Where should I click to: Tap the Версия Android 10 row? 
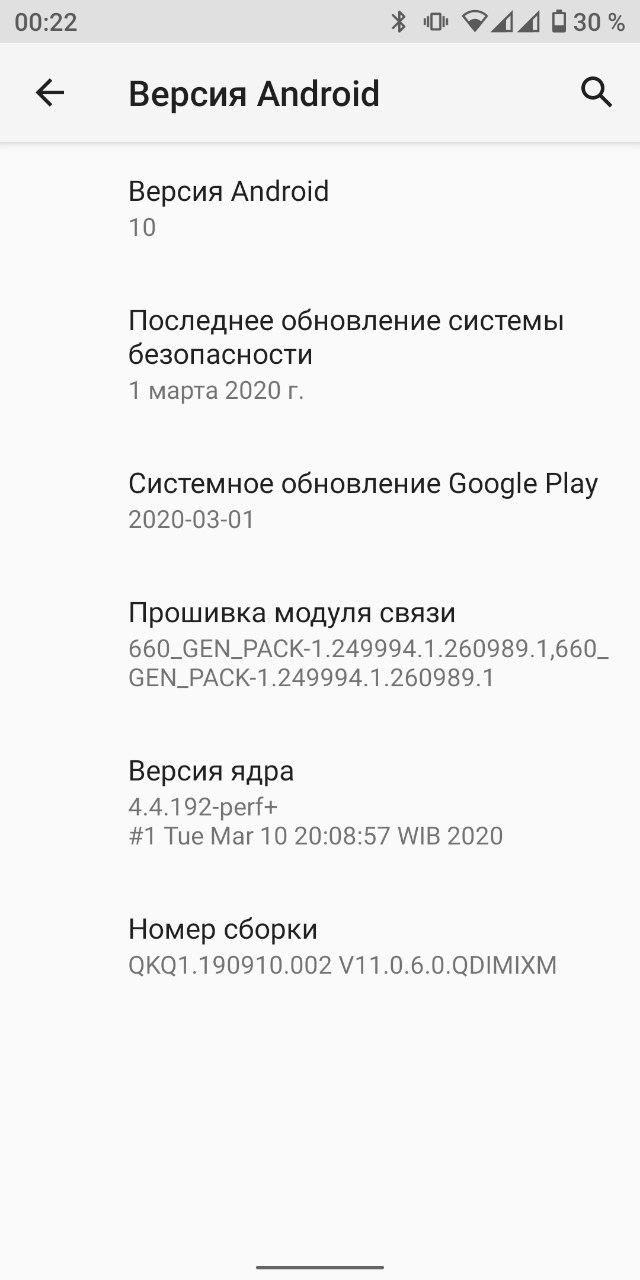[320, 208]
